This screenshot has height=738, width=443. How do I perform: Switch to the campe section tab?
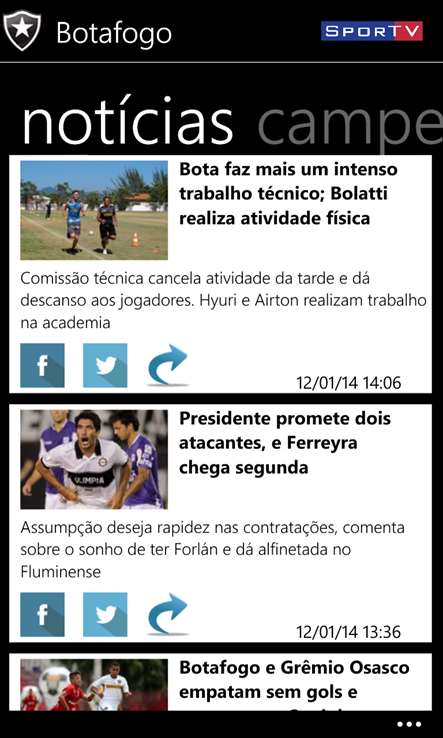[x=350, y=123]
